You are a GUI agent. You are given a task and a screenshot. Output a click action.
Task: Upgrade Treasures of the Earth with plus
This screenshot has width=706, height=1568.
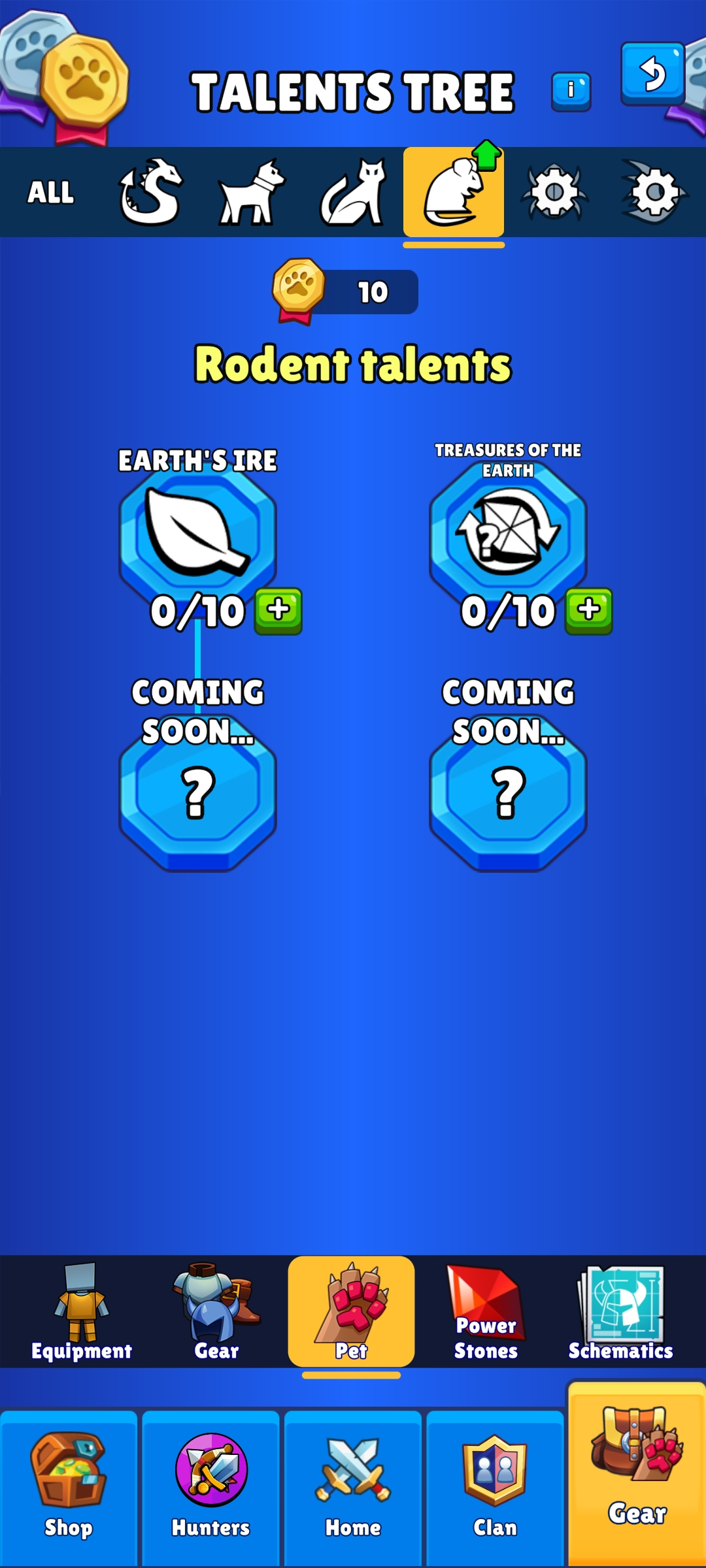tap(589, 610)
